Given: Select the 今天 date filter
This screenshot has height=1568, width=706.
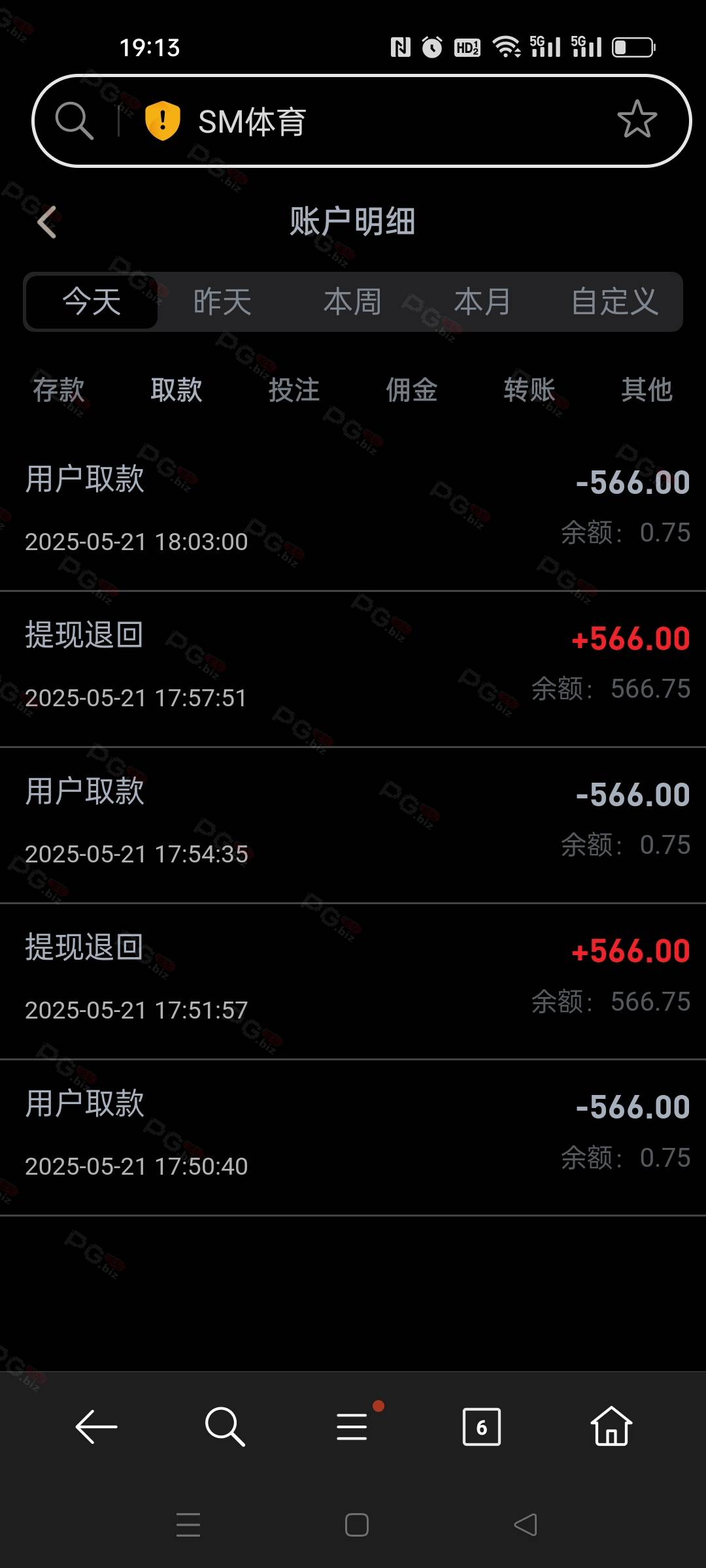Looking at the screenshot, I should click(92, 302).
